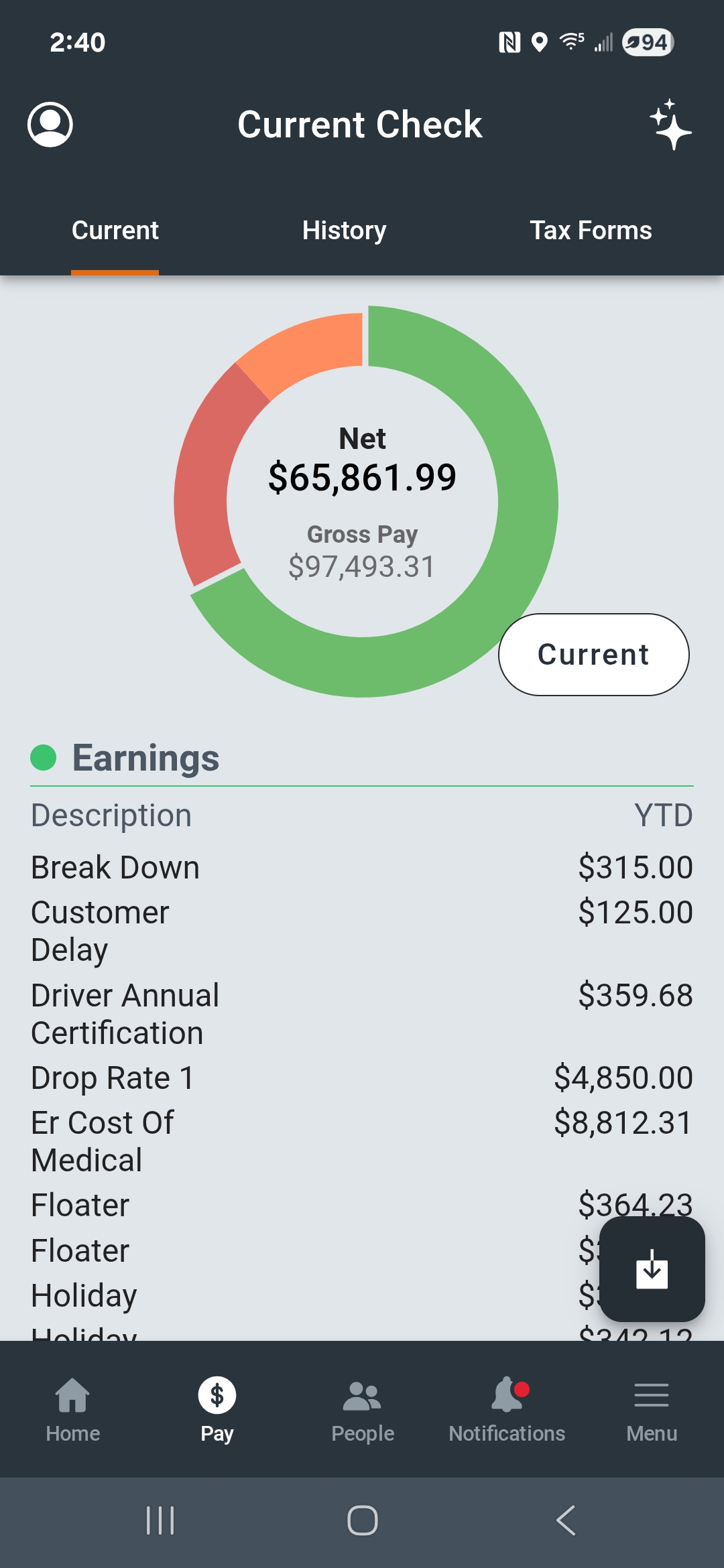The height and width of the screenshot is (1568, 724).
Task: View Notifications in bottom bar
Action: [507, 1410]
